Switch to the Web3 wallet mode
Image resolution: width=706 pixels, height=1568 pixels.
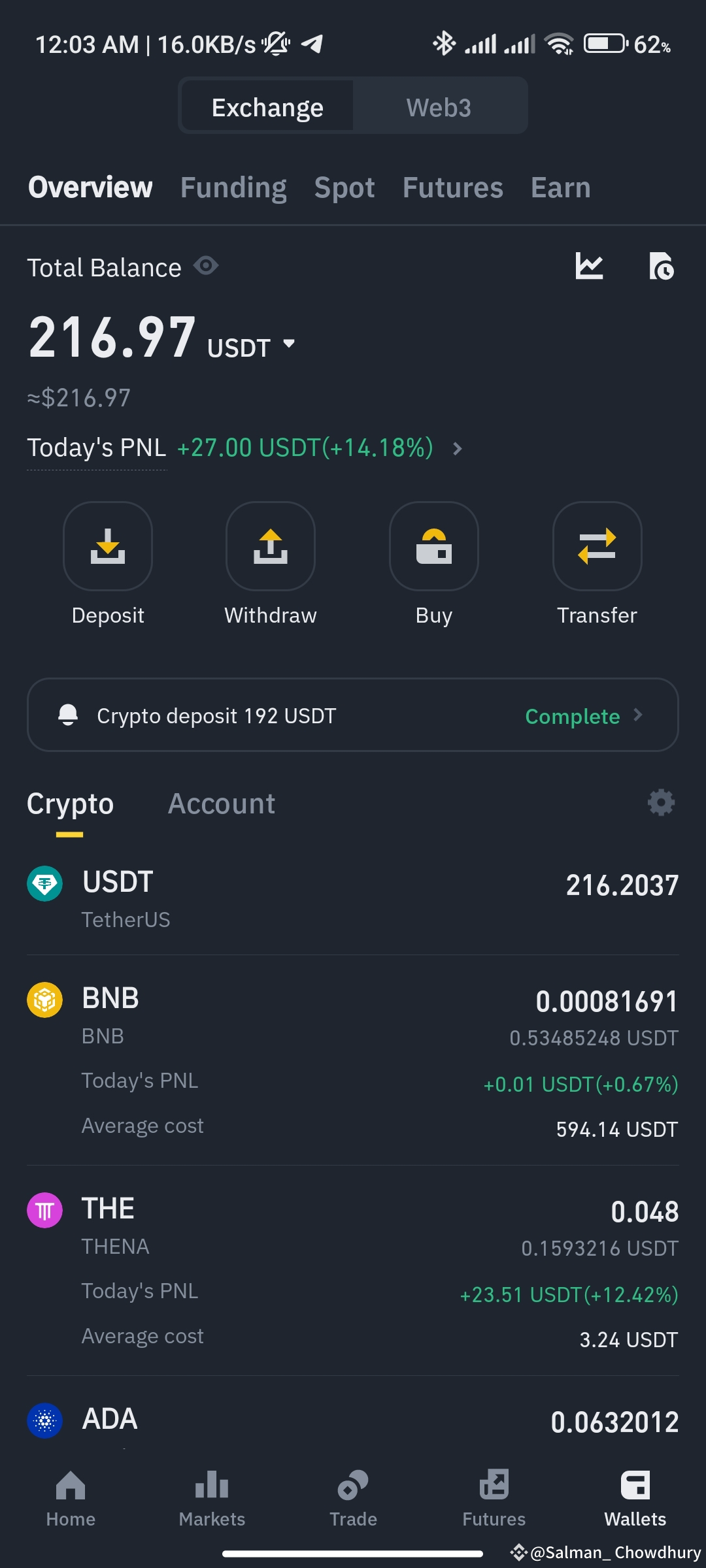[439, 105]
